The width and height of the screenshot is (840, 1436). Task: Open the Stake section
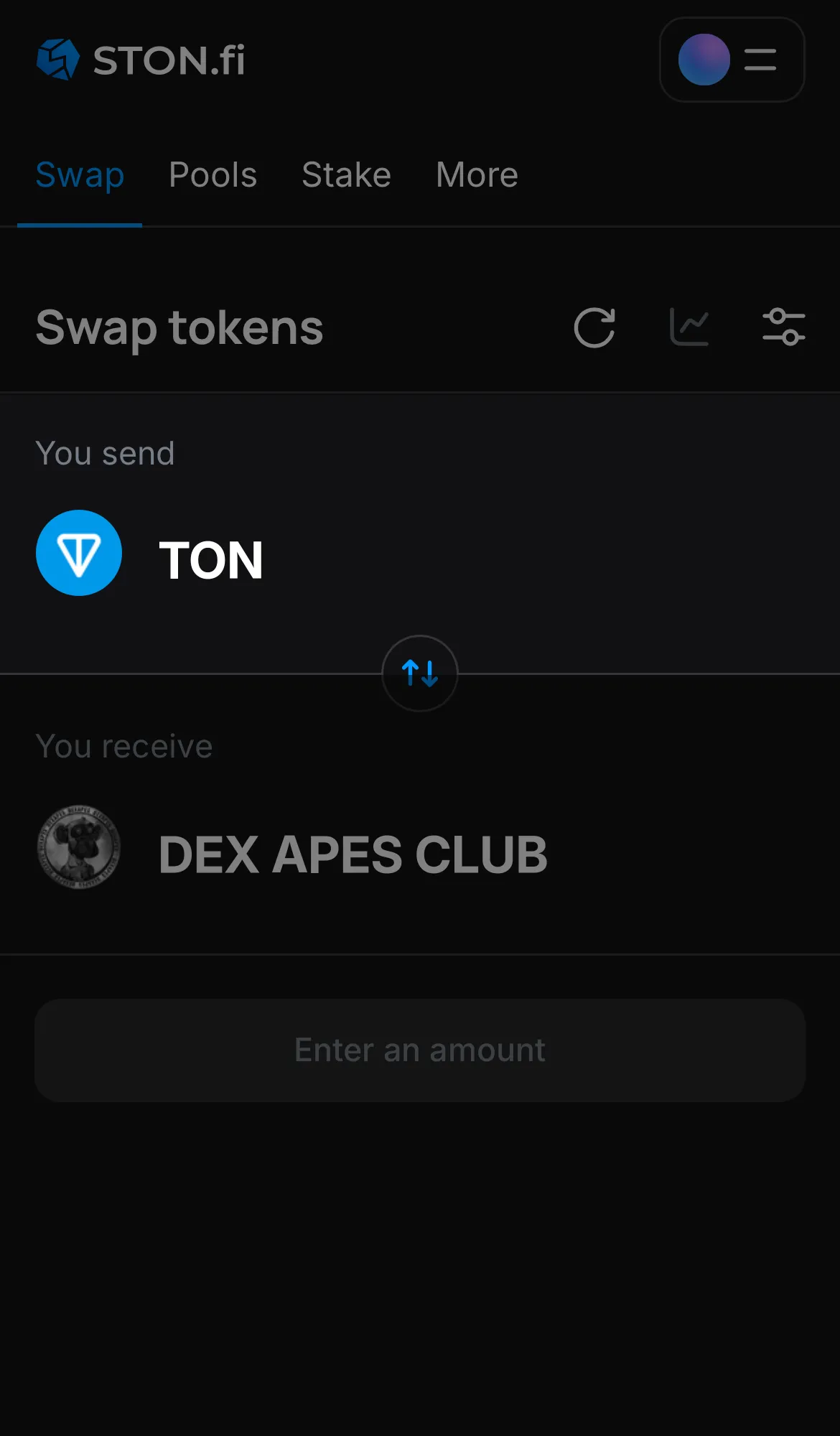346,174
